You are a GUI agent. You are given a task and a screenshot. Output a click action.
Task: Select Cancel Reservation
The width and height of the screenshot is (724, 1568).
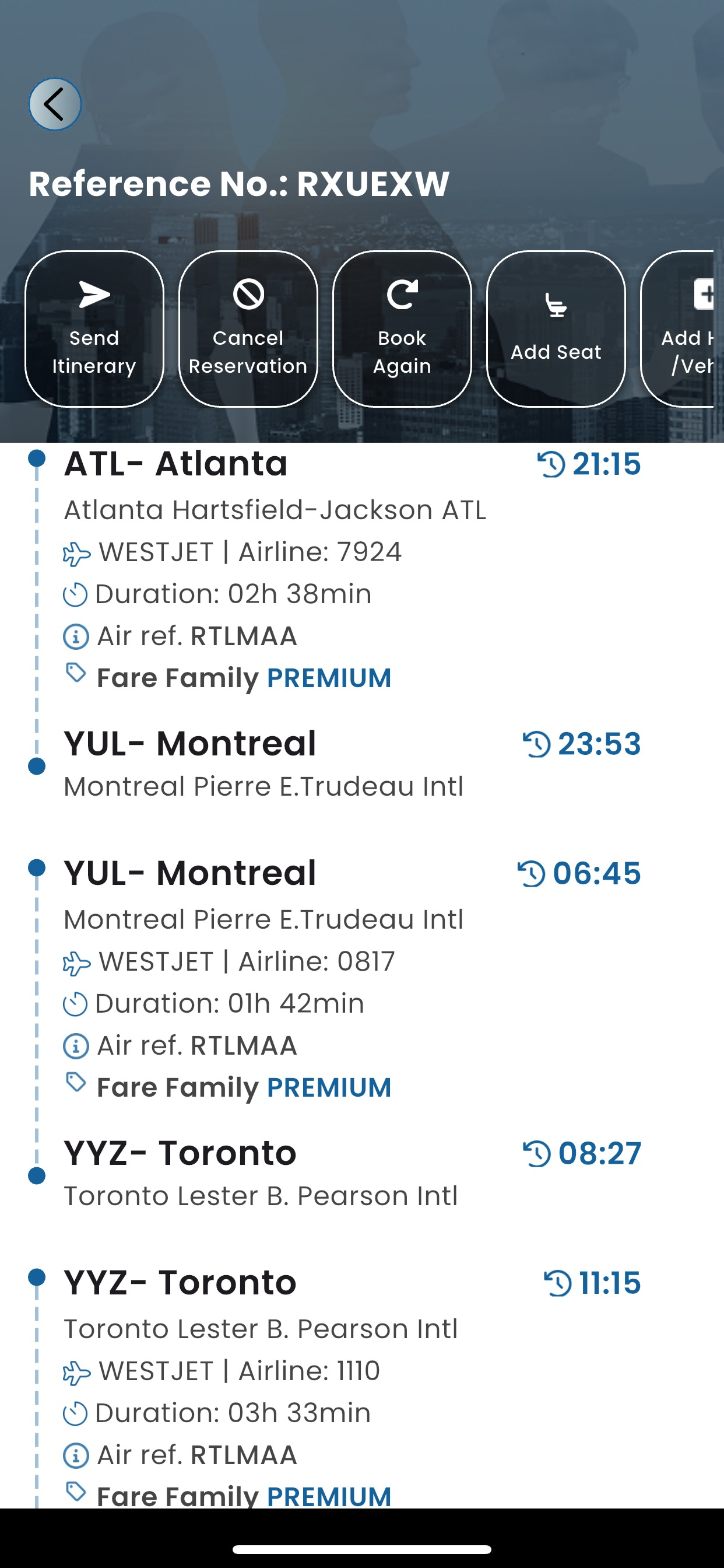[x=248, y=328]
